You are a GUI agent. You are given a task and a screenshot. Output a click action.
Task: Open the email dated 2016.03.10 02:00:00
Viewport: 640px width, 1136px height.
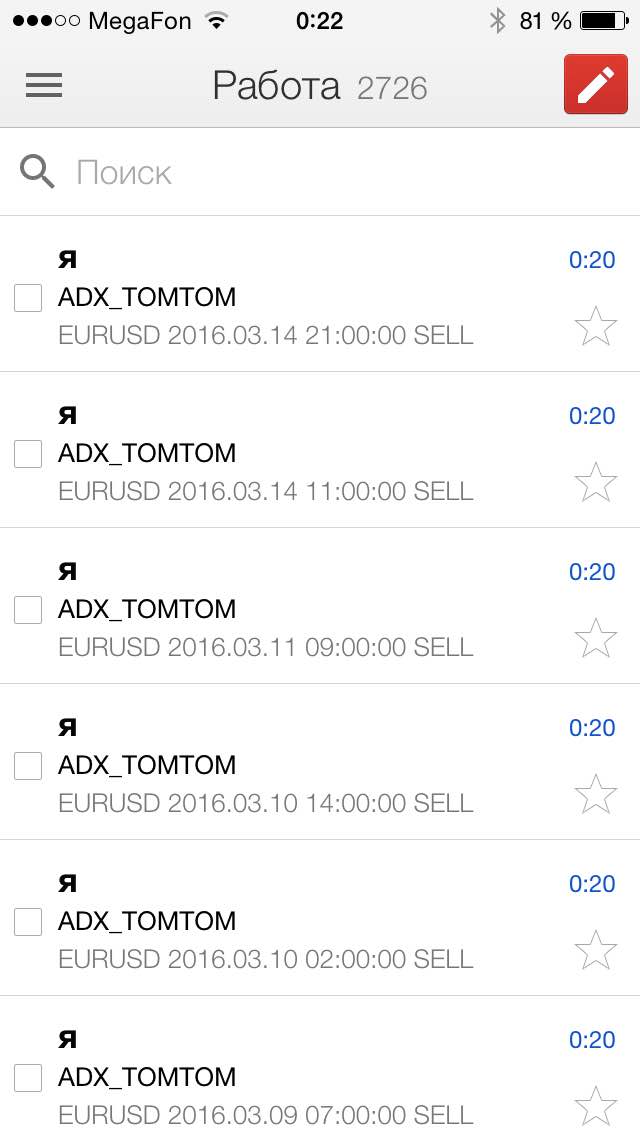[x=320, y=918]
